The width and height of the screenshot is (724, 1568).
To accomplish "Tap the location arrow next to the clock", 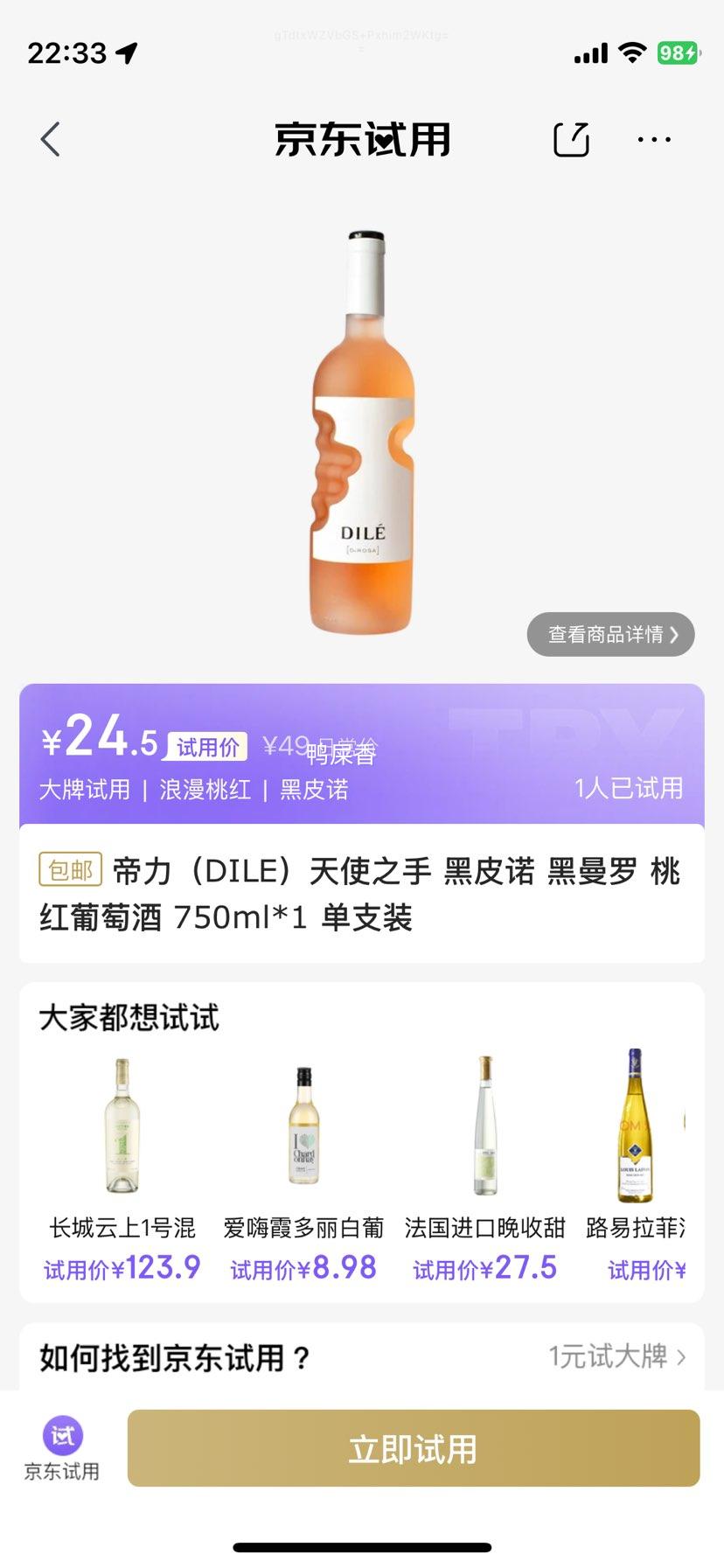I will (128, 52).
